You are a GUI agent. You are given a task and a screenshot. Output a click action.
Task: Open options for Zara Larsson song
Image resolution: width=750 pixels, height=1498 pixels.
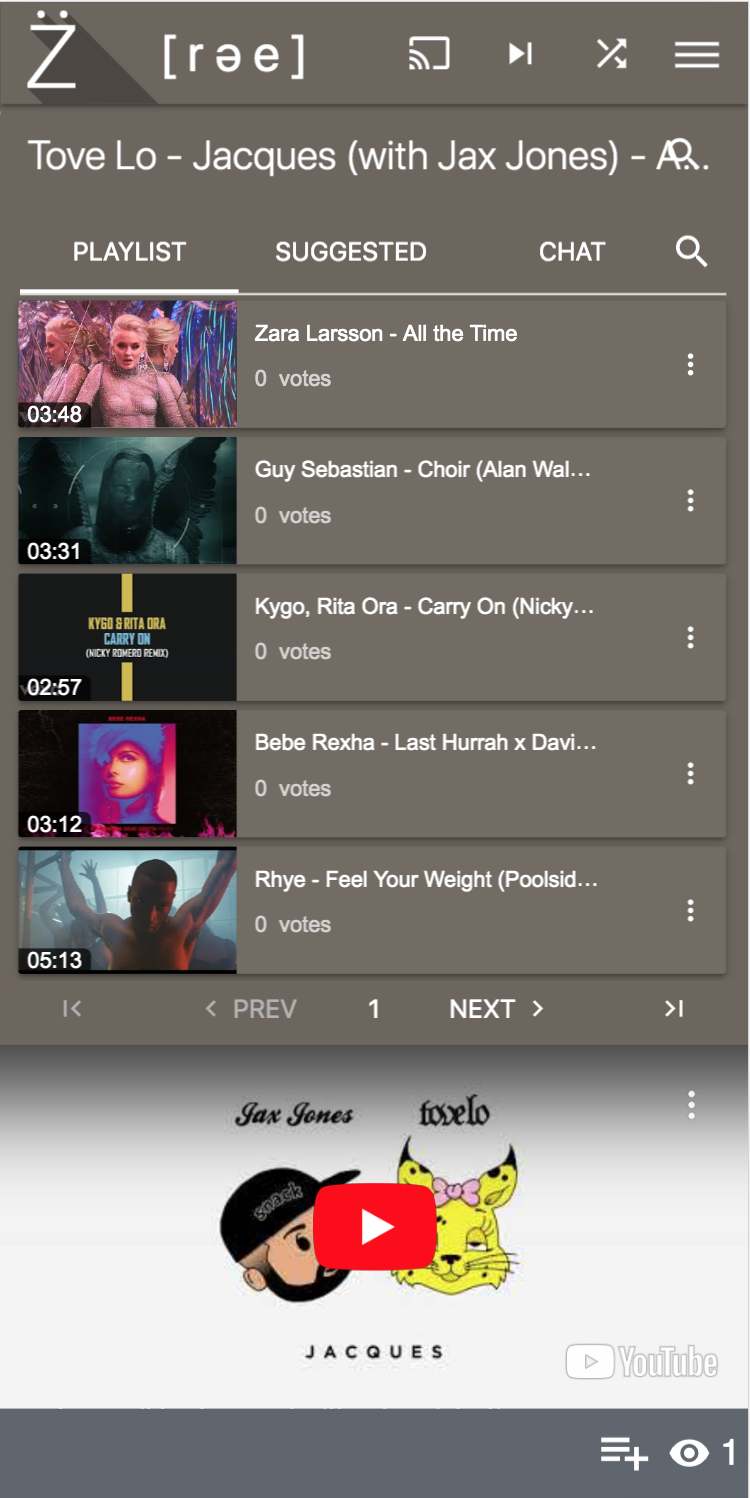coord(690,365)
